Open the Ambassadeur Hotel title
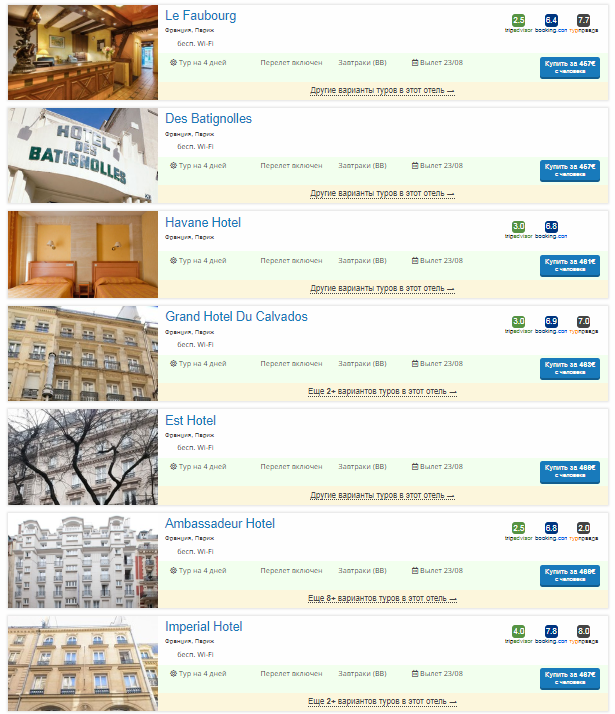615x714 pixels. point(219,523)
